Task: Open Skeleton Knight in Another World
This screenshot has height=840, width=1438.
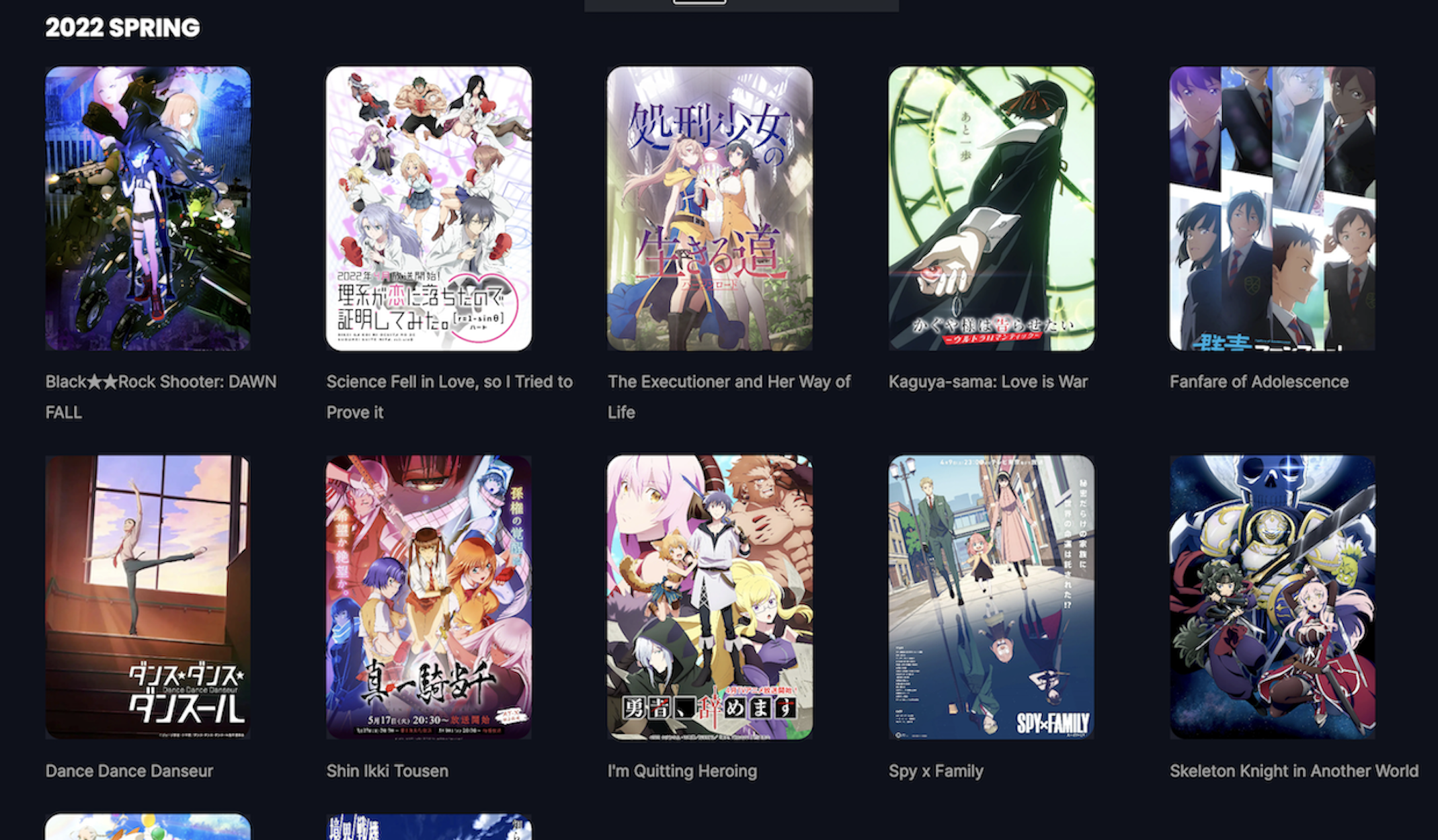Action: (1272, 597)
